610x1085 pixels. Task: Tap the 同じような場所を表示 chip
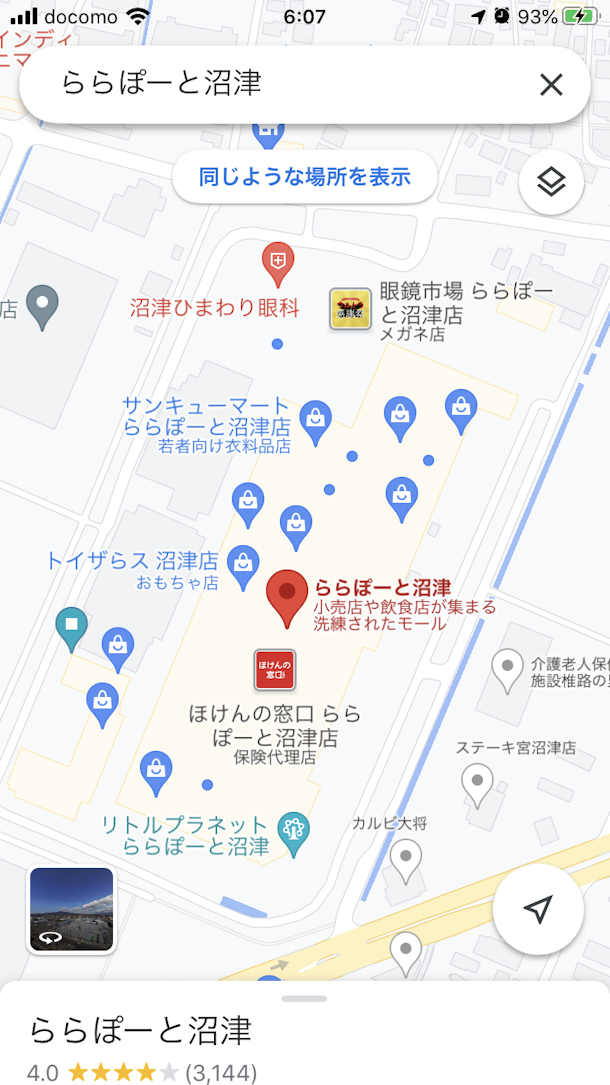[x=305, y=178]
